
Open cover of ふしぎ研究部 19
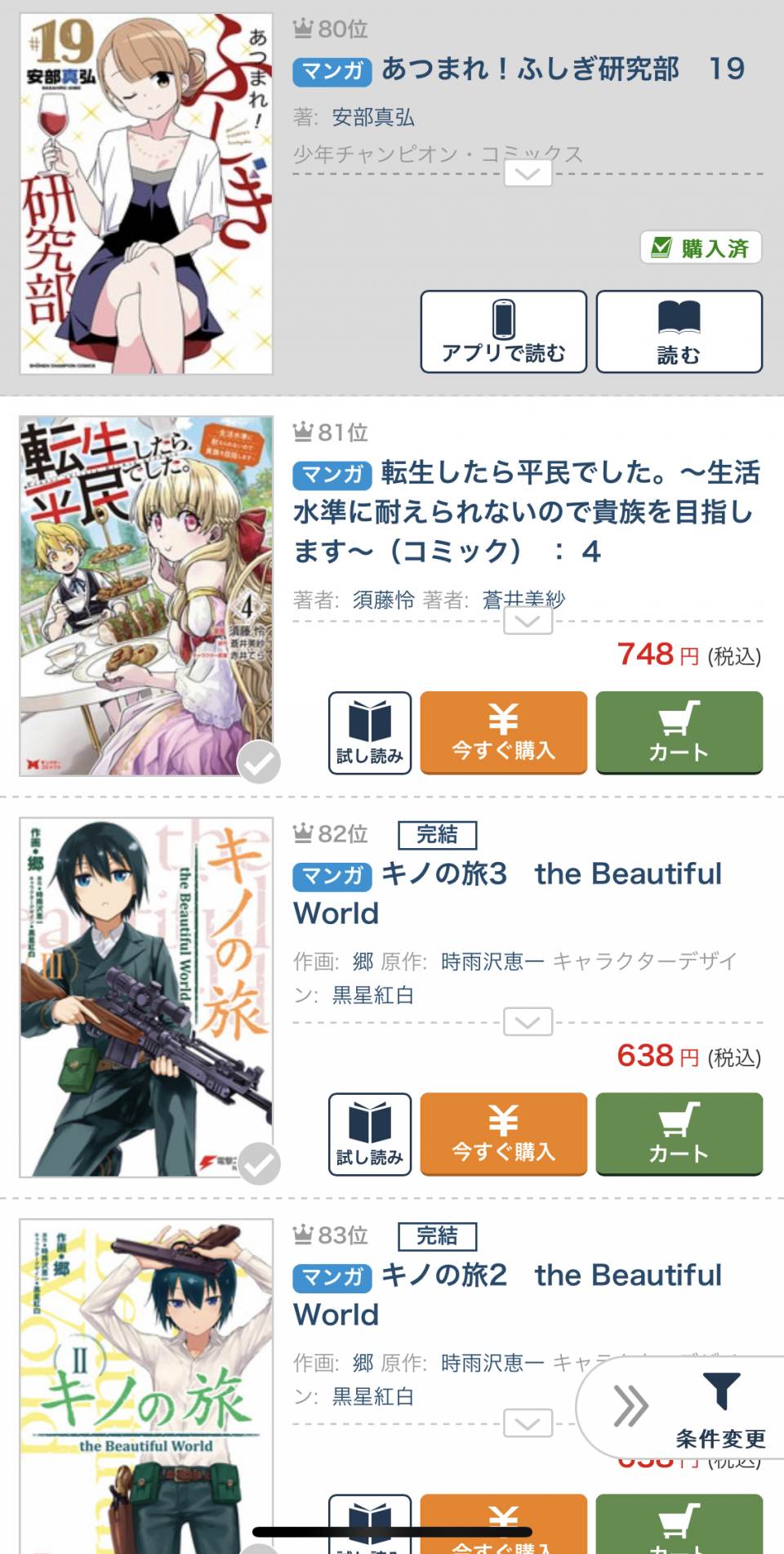click(x=146, y=194)
